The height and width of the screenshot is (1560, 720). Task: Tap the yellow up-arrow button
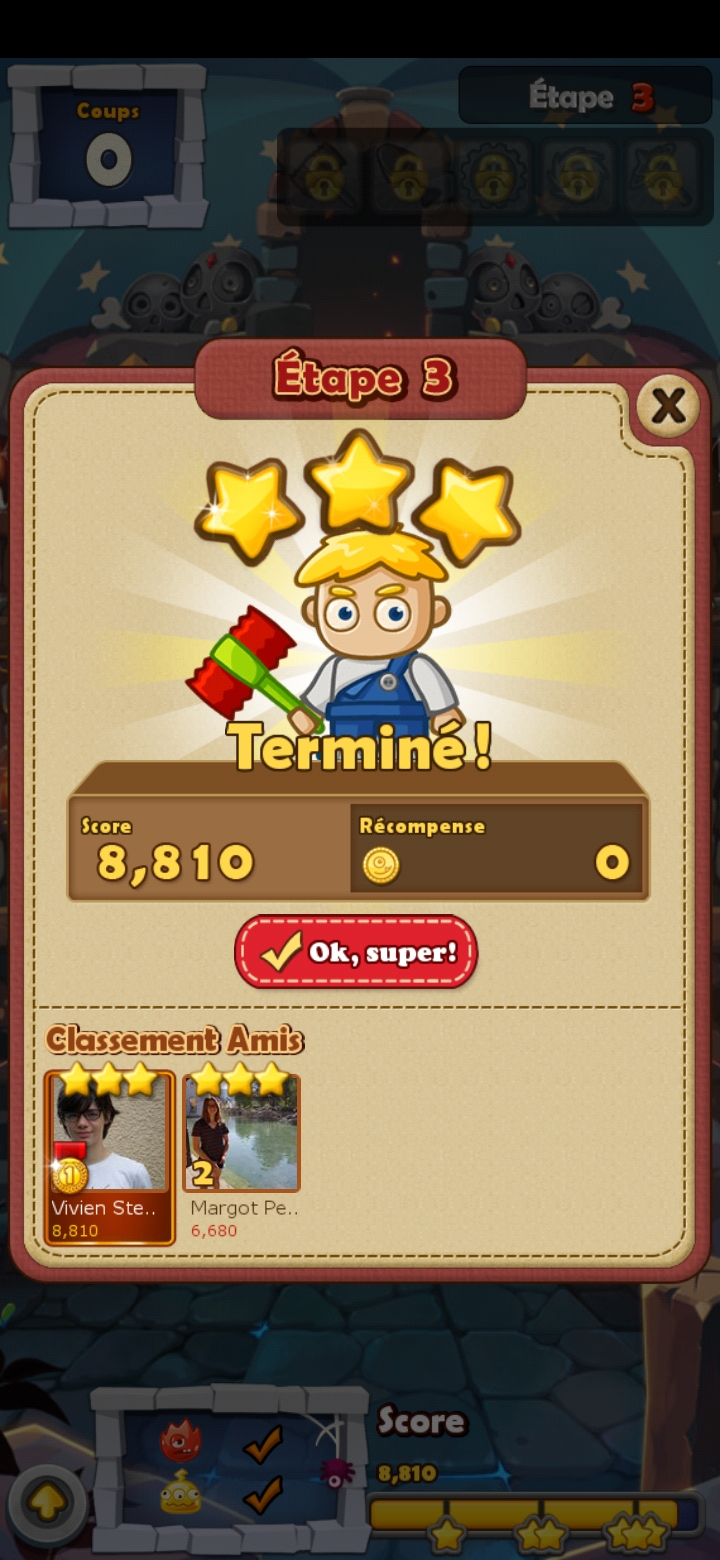47,1502
